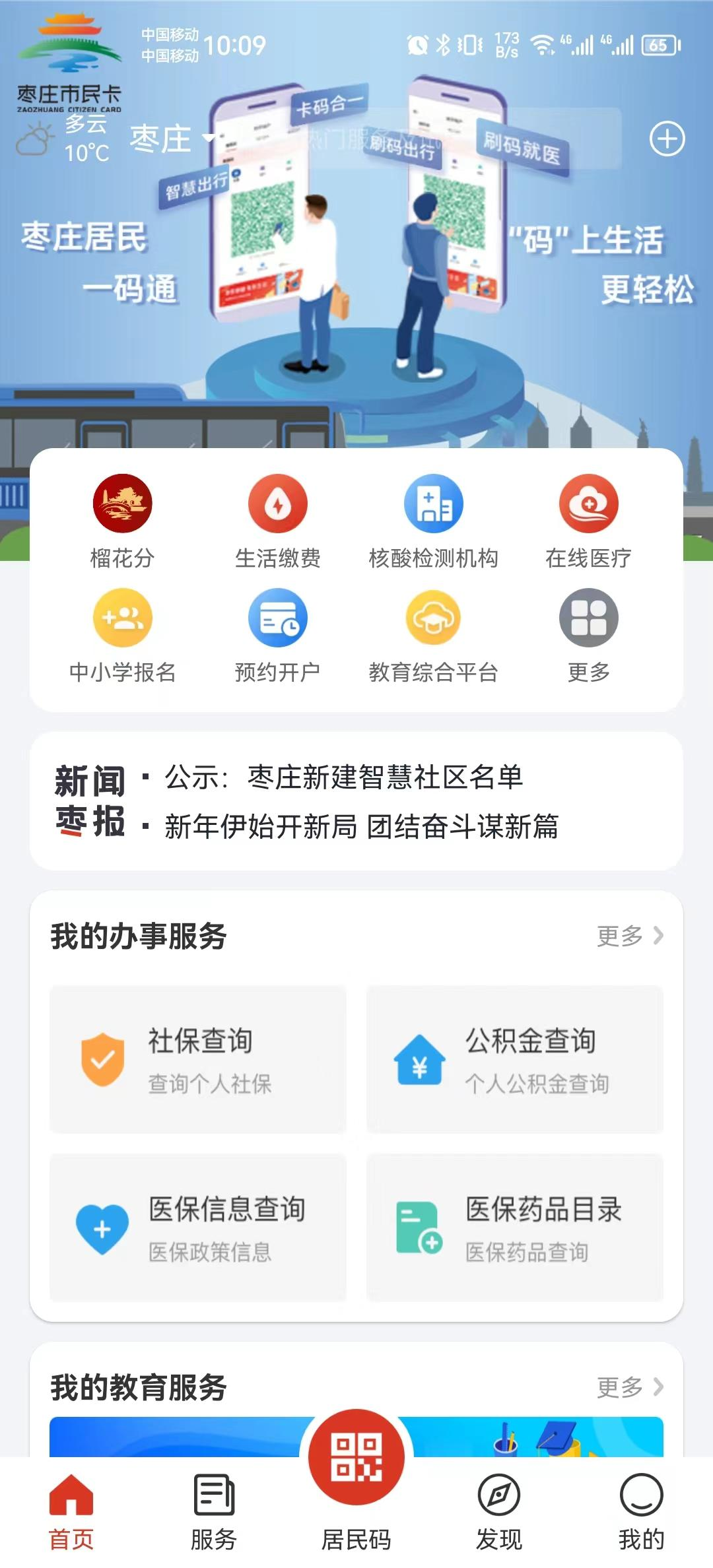Screen dimensions: 713x1568
Task: Open 公积金查询 card
Action: click(515, 1059)
